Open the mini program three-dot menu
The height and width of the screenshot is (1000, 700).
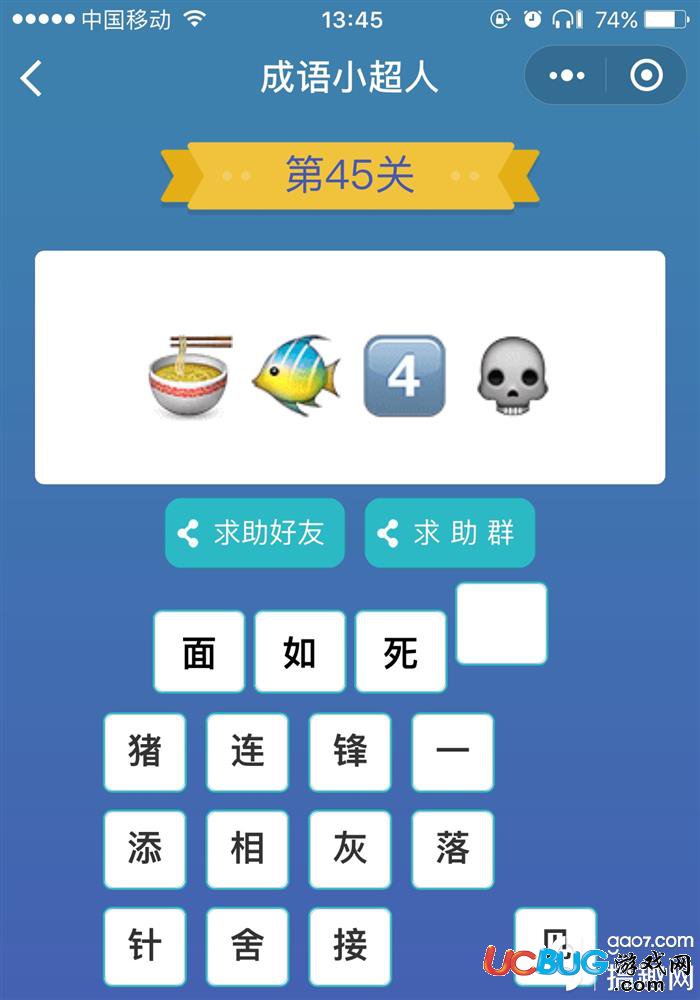566,76
